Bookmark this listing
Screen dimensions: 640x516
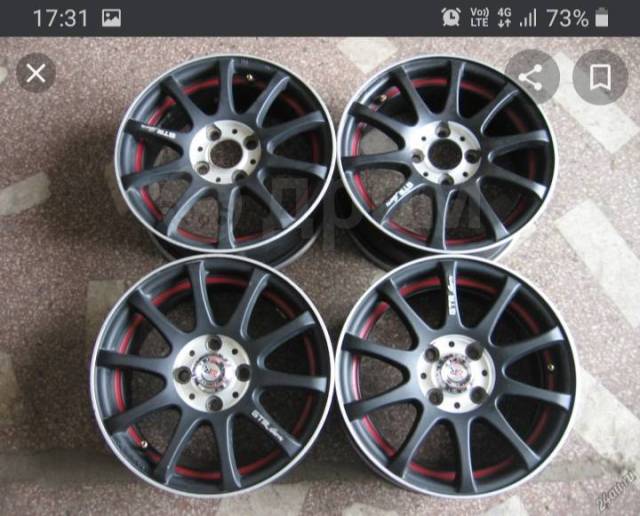coord(600,78)
